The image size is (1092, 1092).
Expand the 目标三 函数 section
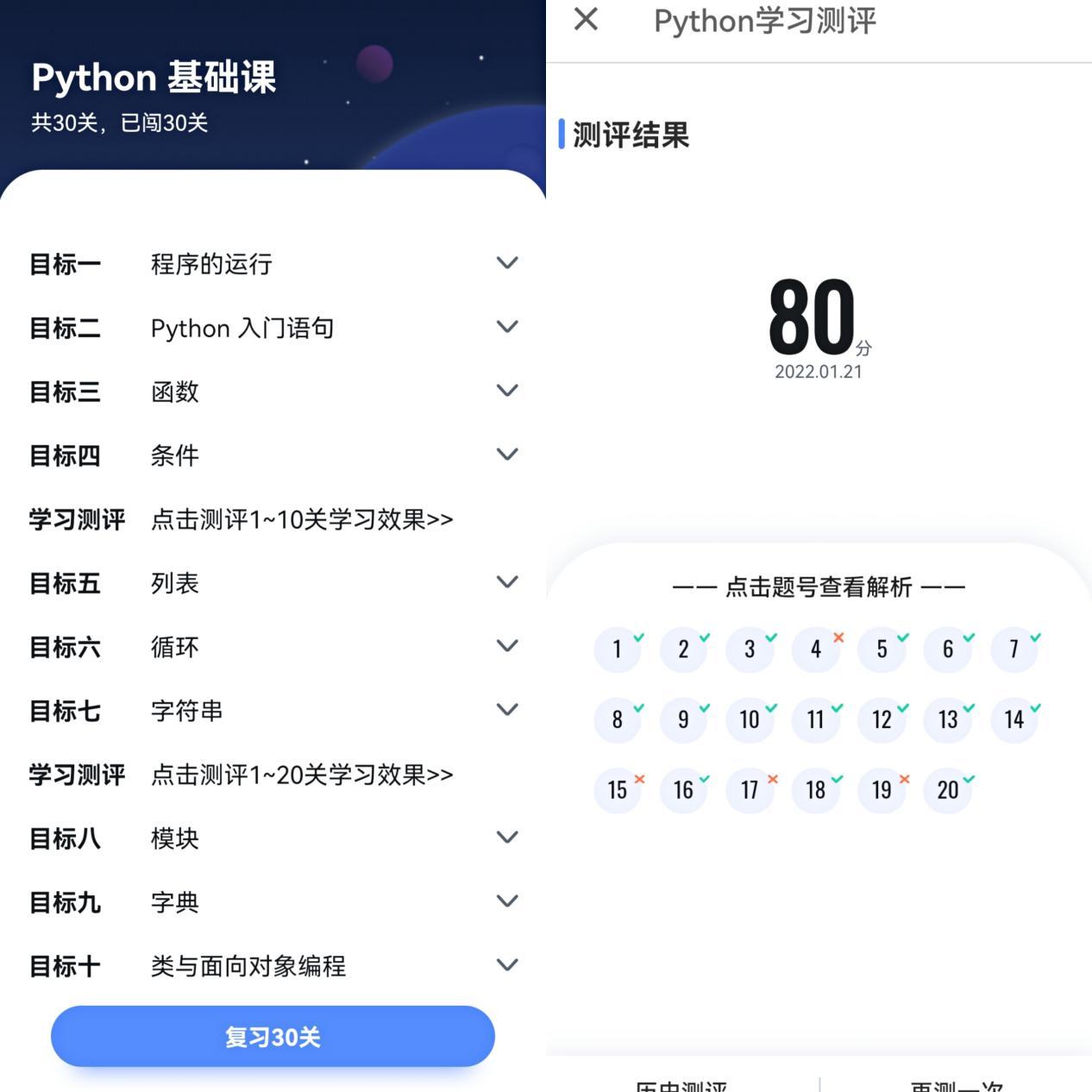(507, 391)
